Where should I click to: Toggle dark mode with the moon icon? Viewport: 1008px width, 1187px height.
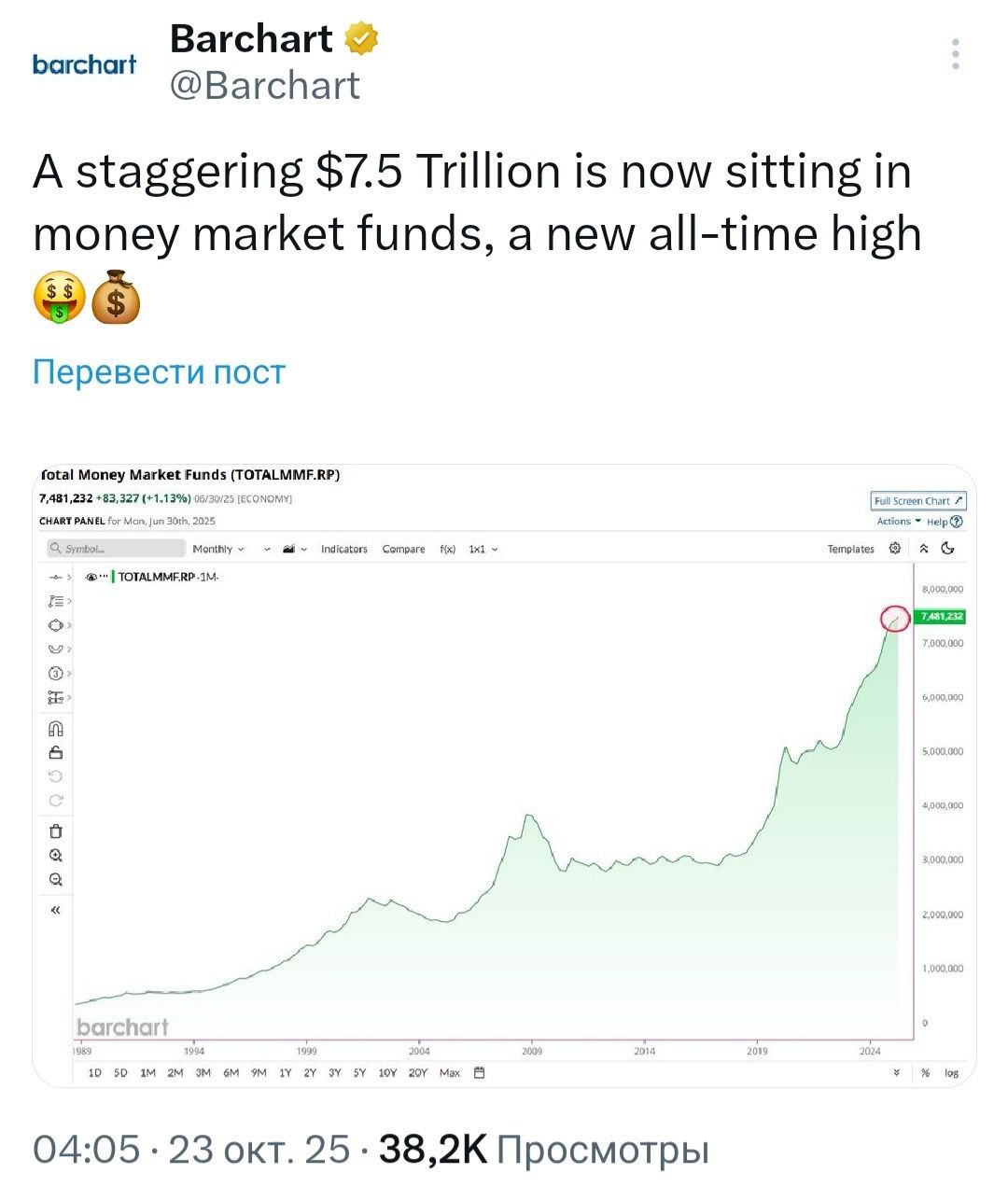pos(945,549)
